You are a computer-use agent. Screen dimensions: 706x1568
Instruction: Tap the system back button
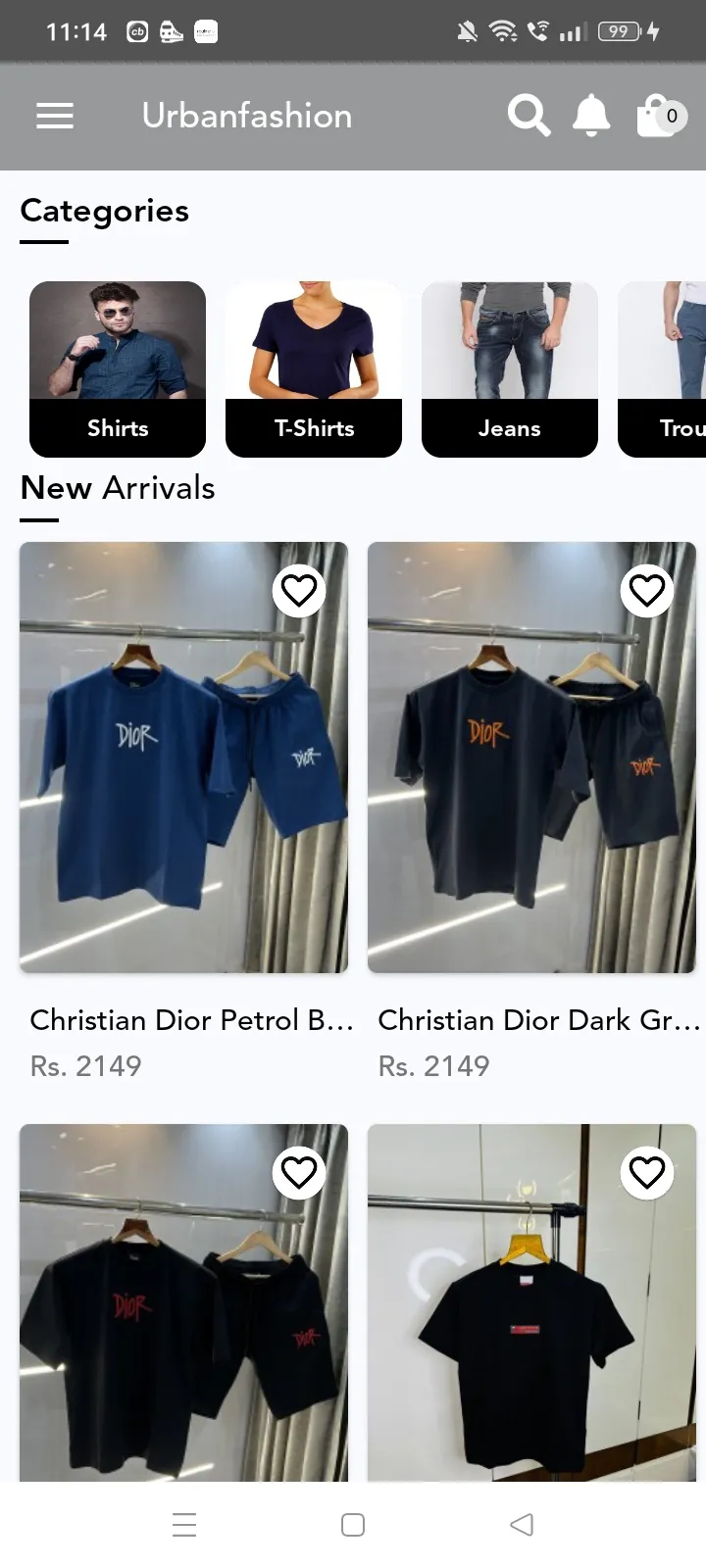[x=522, y=1525]
